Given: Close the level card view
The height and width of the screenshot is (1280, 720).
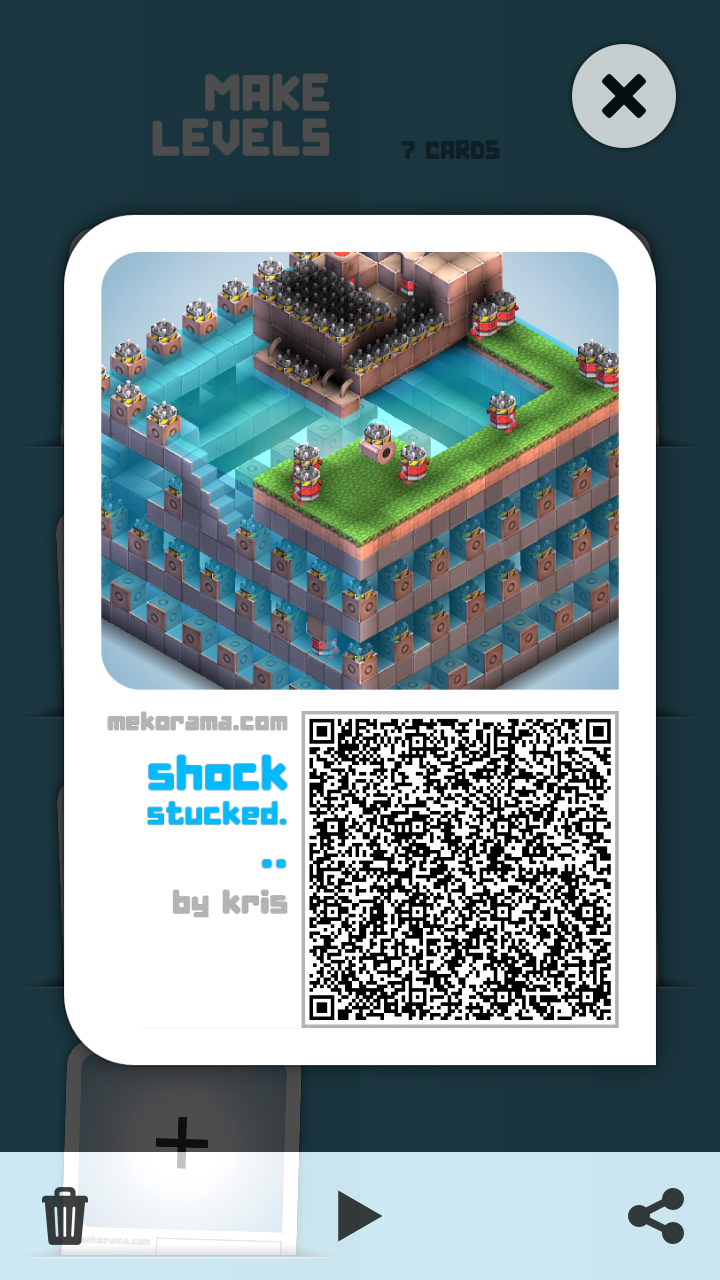Looking at the screenshot, I should [623, 97].
